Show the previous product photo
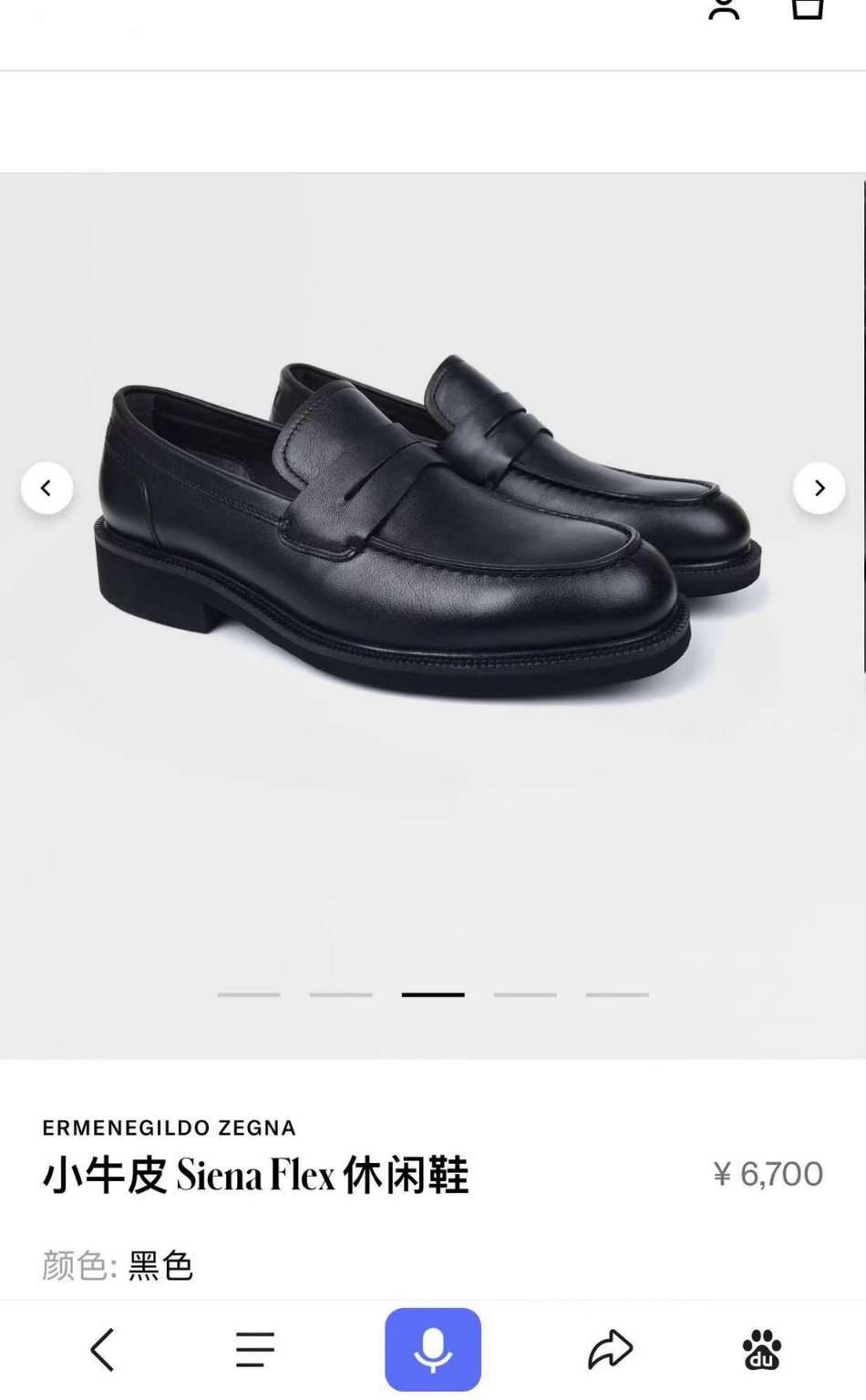866x1400 pixels. [x=46, y=489]
